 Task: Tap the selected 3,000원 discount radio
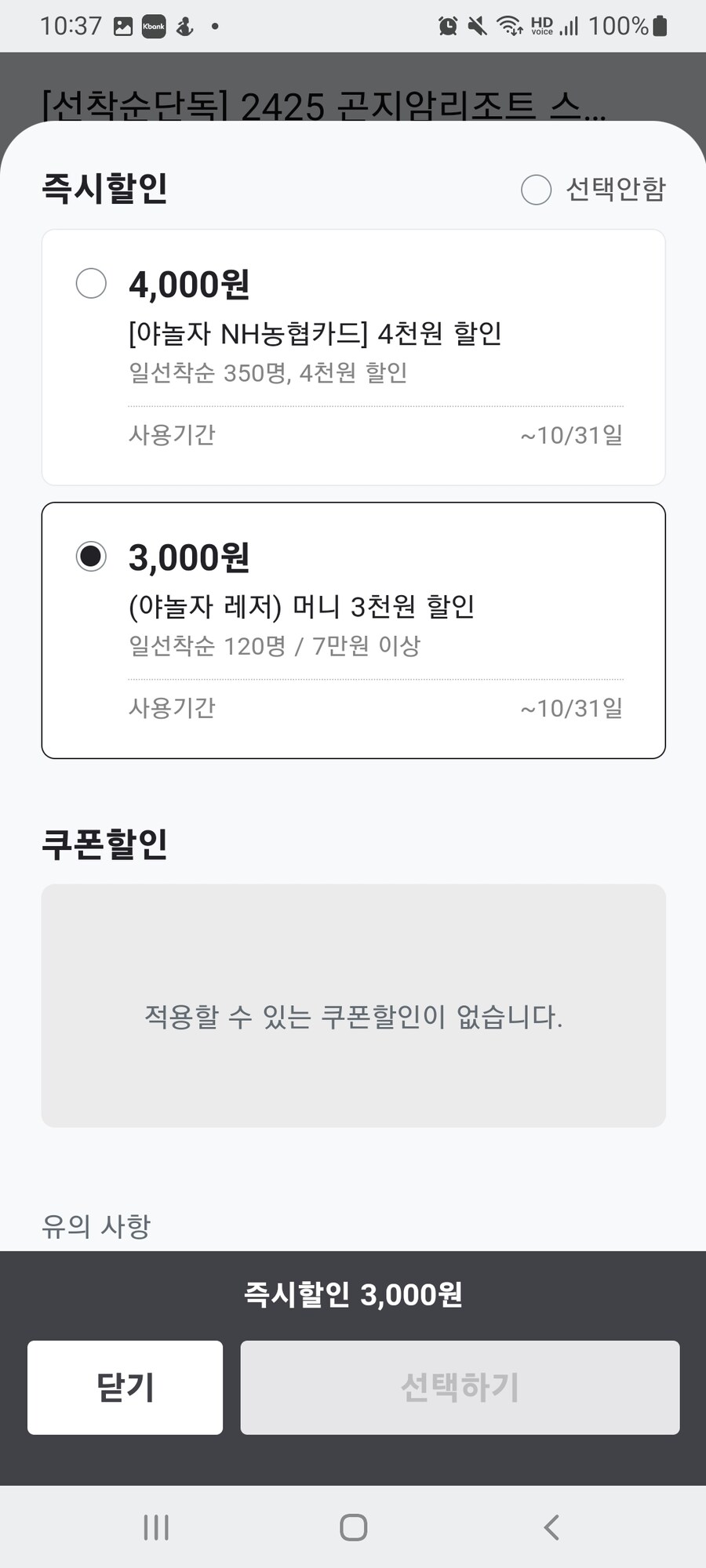click(91, 557)
